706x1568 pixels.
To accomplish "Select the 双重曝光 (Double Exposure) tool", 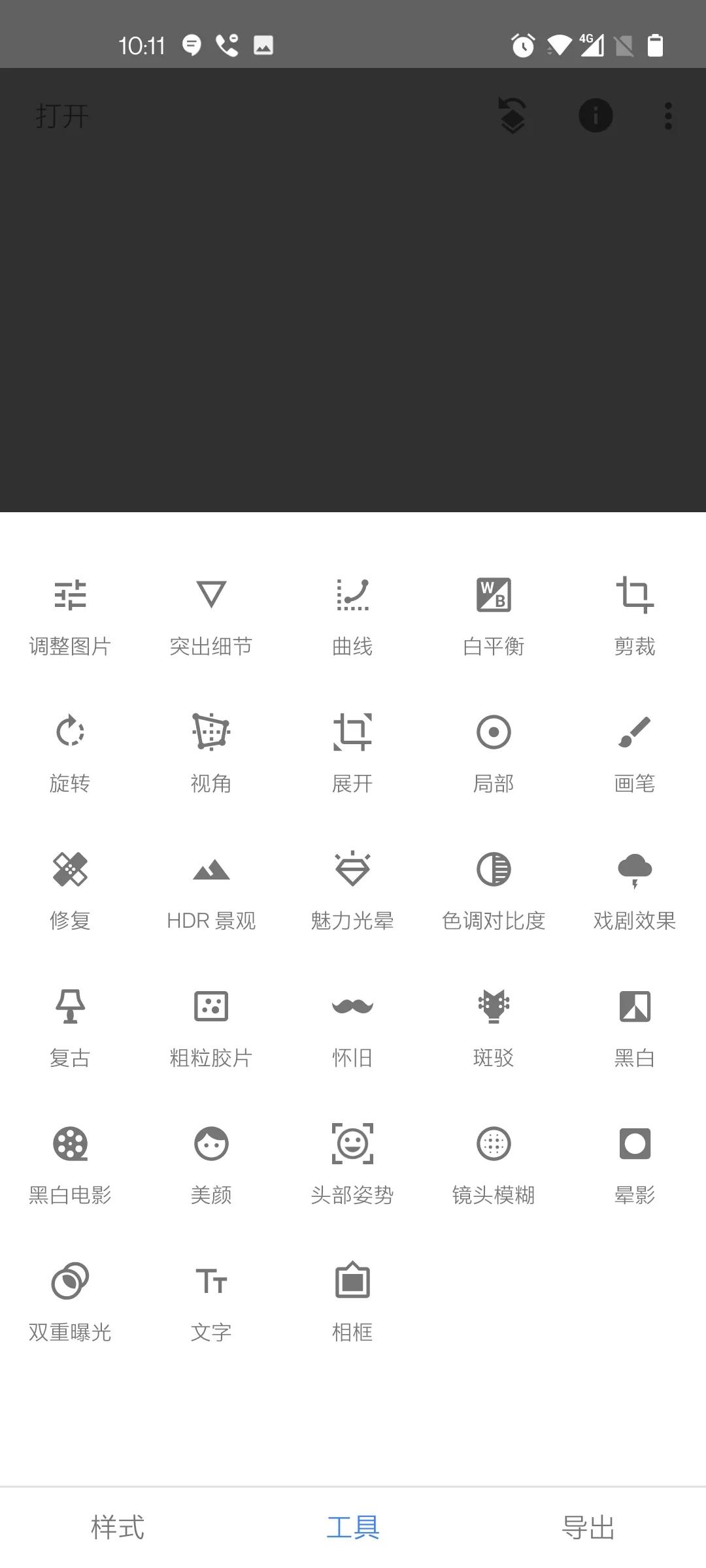I will pyautogui.click(x=70, y=1300).
